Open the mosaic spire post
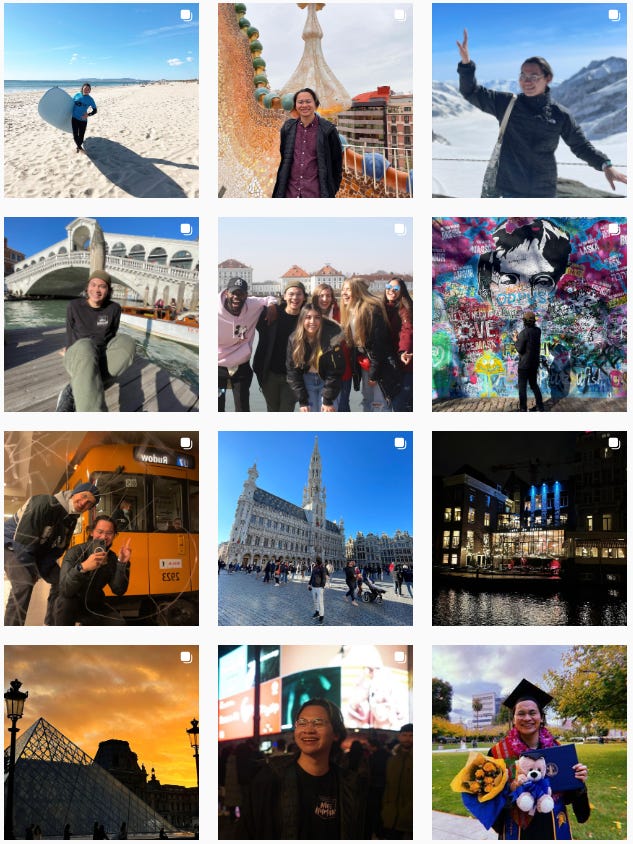Screen dimensions: 633x844 [x=315, y=100]
